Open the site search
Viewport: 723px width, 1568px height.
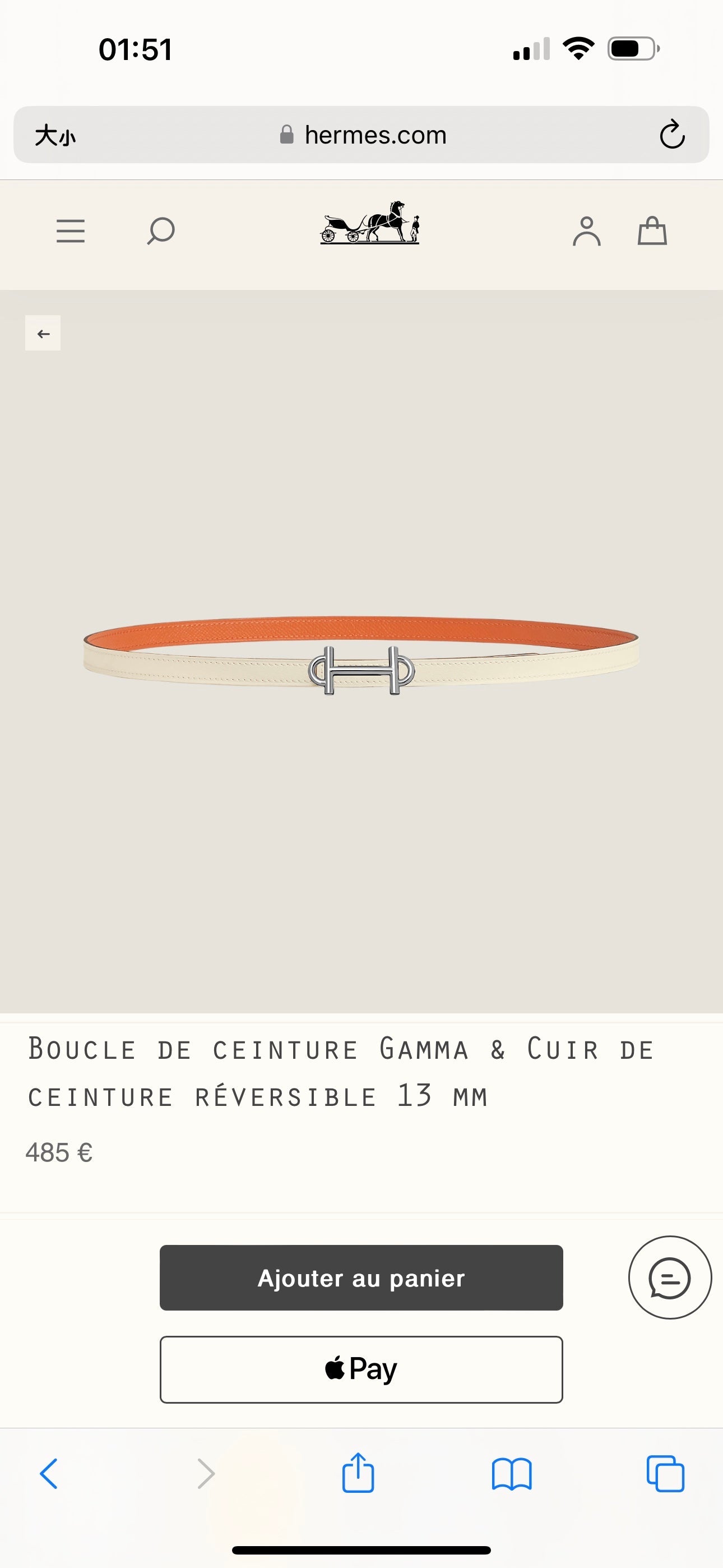161,231
